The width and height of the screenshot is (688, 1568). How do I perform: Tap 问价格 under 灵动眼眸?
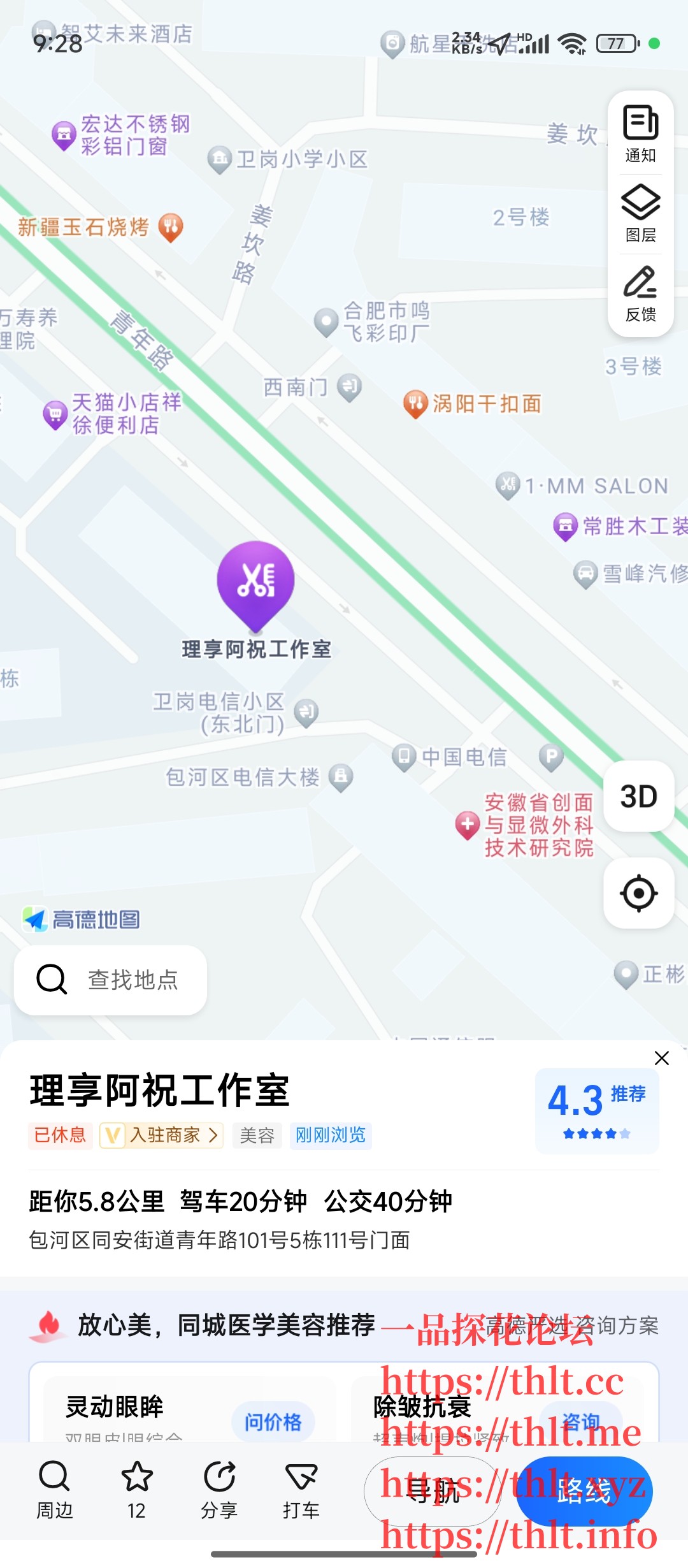(x=272, y=1422)
